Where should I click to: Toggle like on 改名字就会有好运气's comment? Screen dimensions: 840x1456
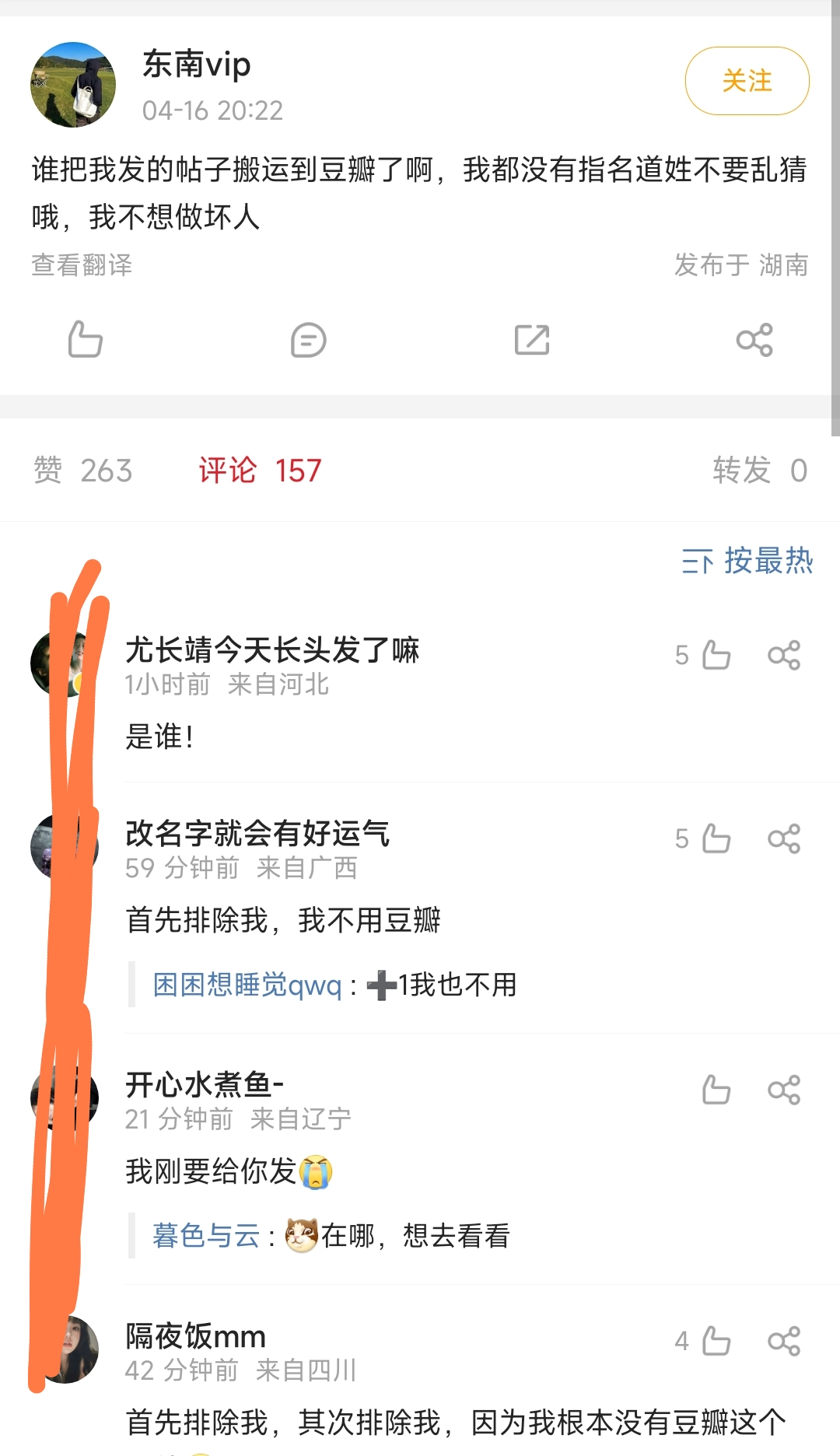716,838
